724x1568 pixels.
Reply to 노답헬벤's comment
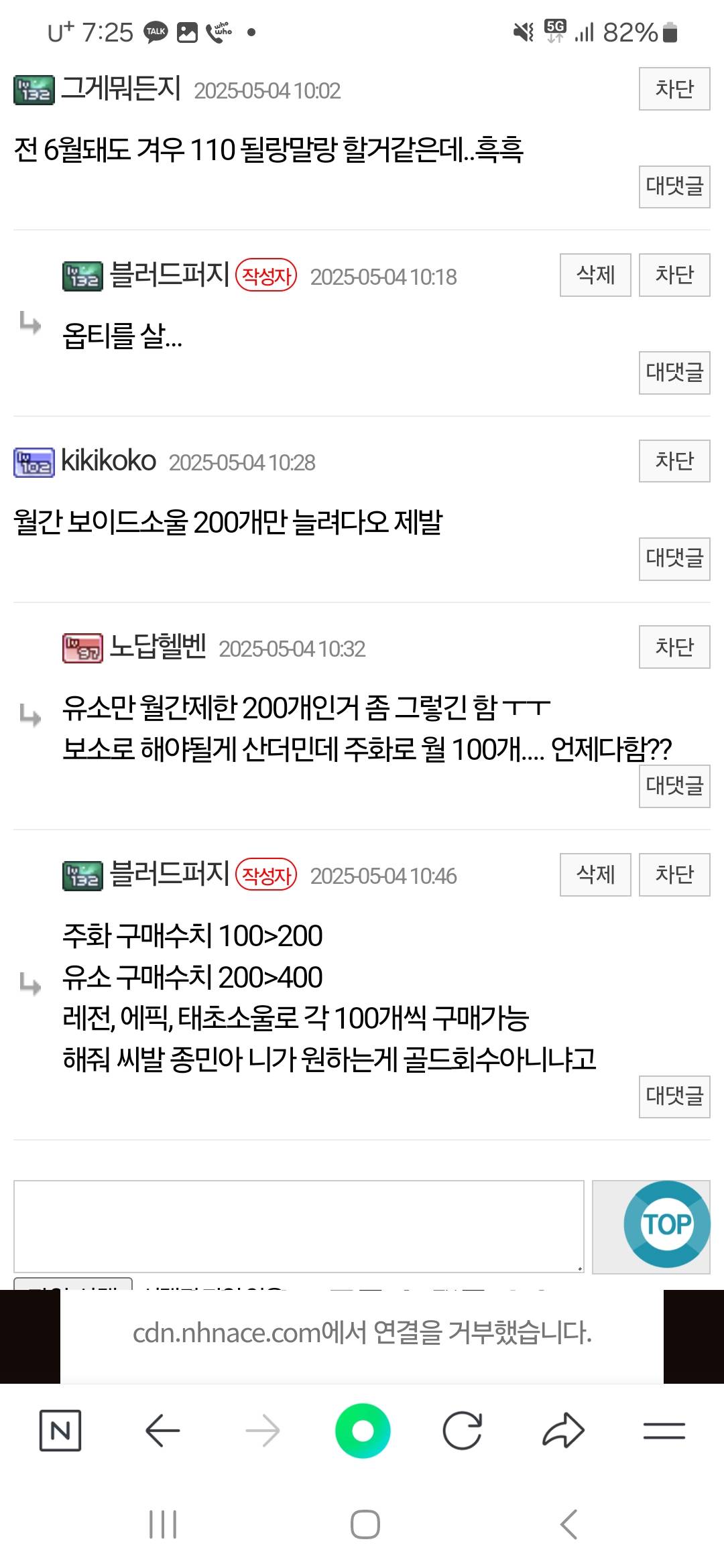[x=674, y=785]
